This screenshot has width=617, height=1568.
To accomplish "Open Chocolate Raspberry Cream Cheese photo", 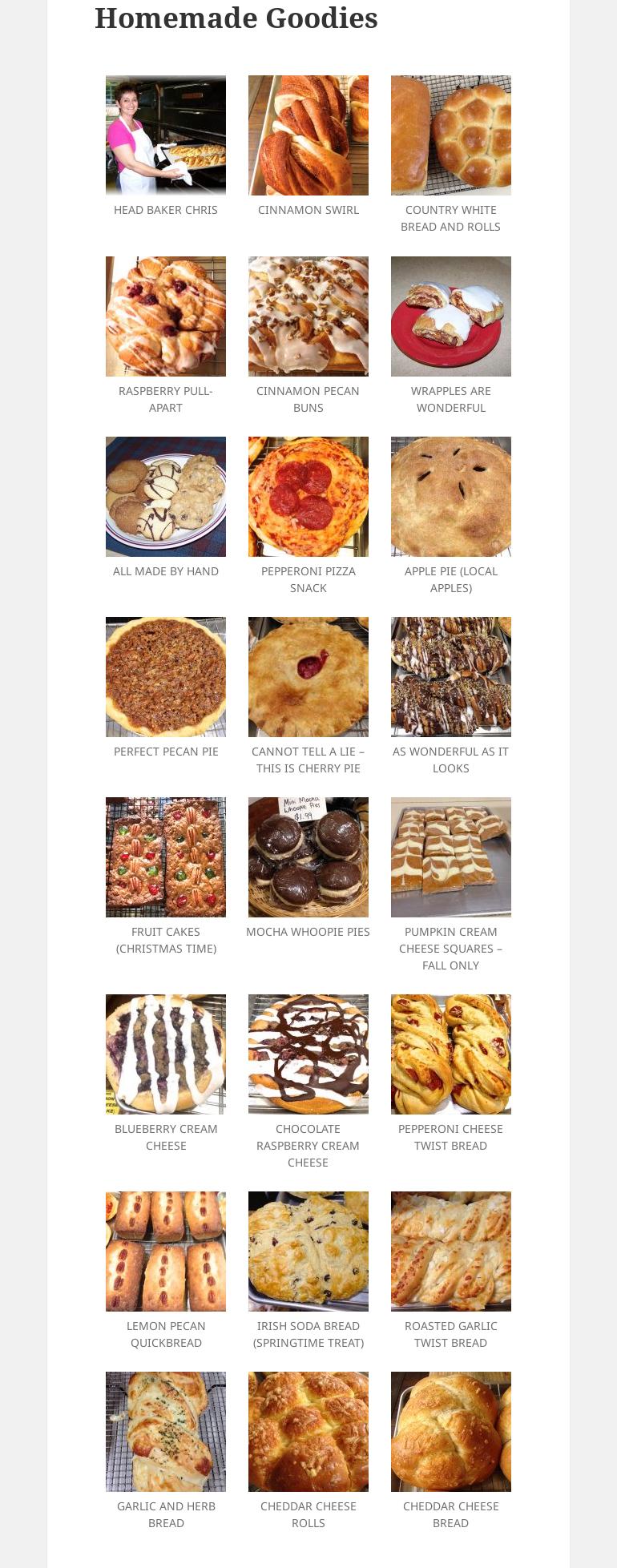I will click(308, 1054).
